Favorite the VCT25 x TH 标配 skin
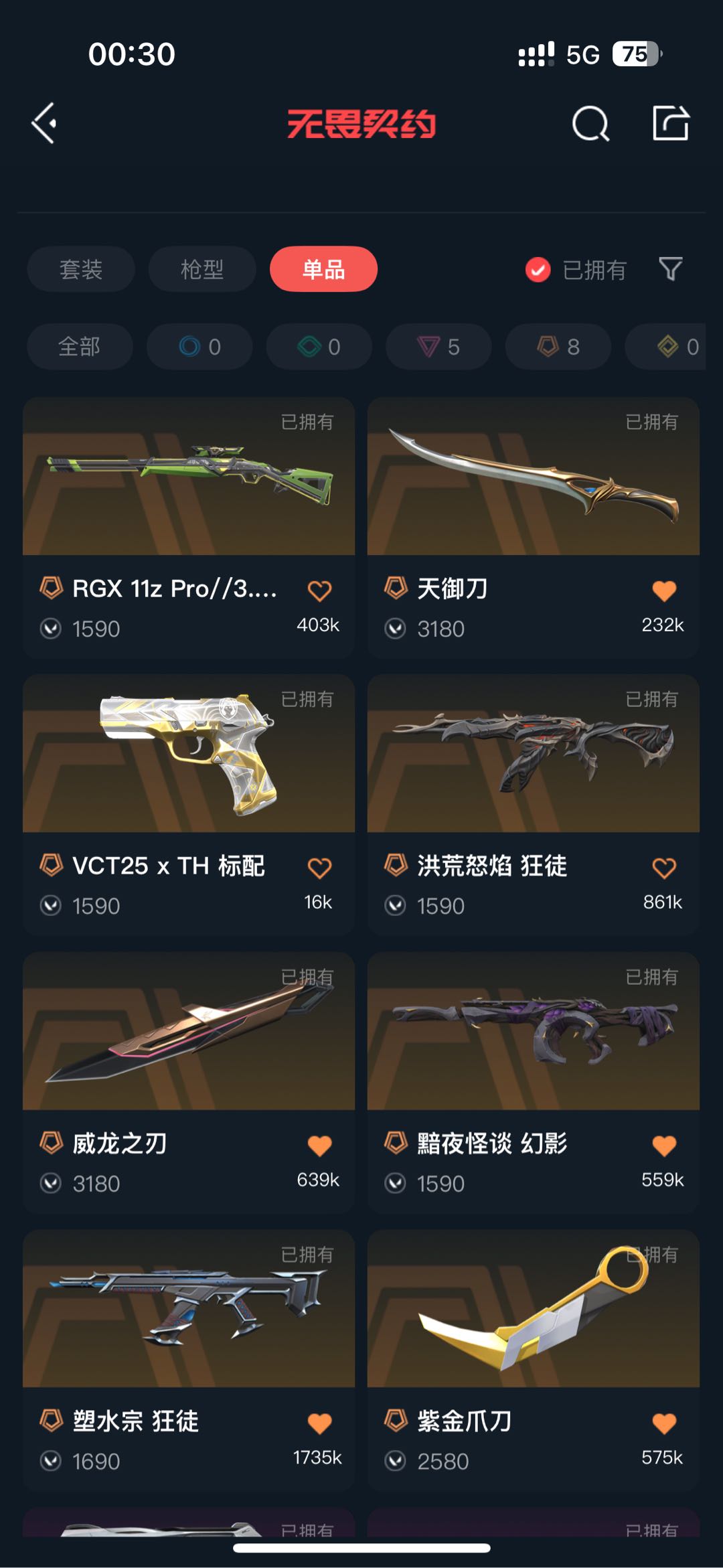This screenshot has height=1568, width=723. tap(319, 868)
